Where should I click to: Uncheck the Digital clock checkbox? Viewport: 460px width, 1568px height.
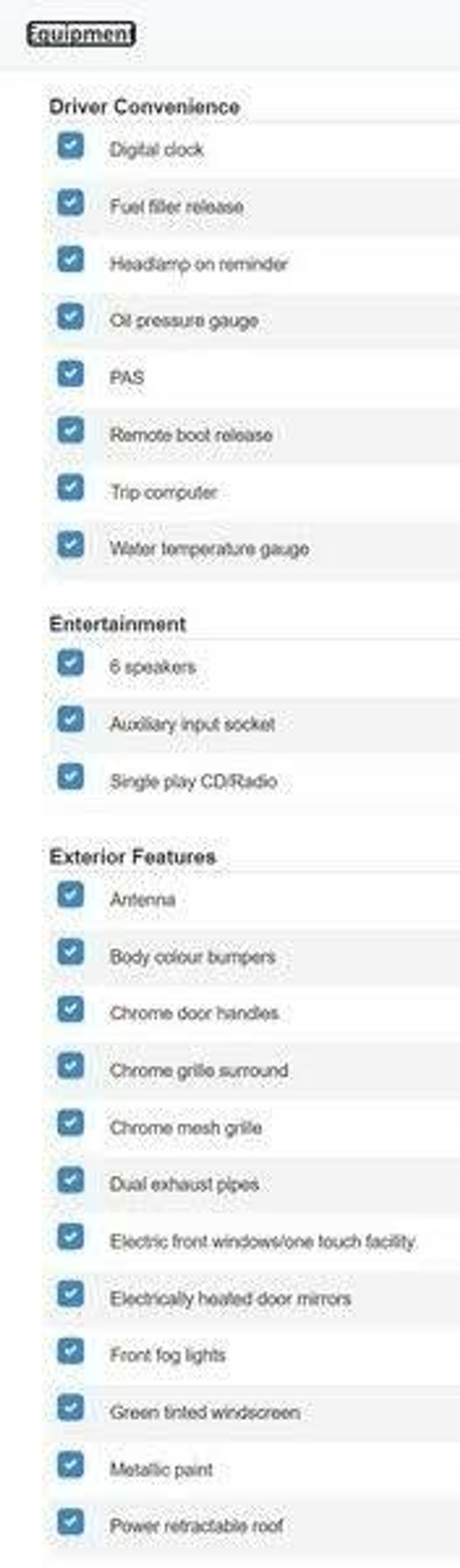tap(71, 146)
